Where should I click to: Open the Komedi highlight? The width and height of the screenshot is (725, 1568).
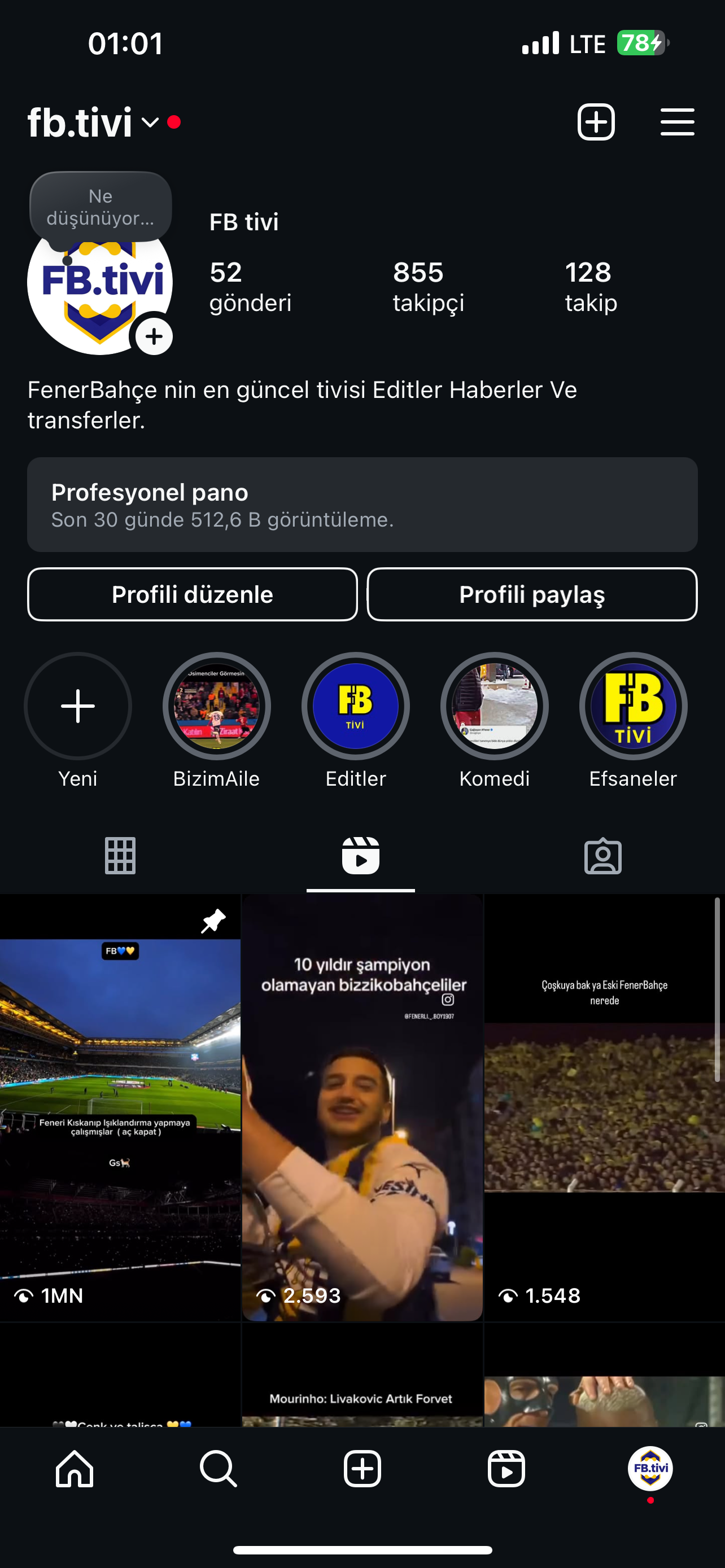(494, 721)
